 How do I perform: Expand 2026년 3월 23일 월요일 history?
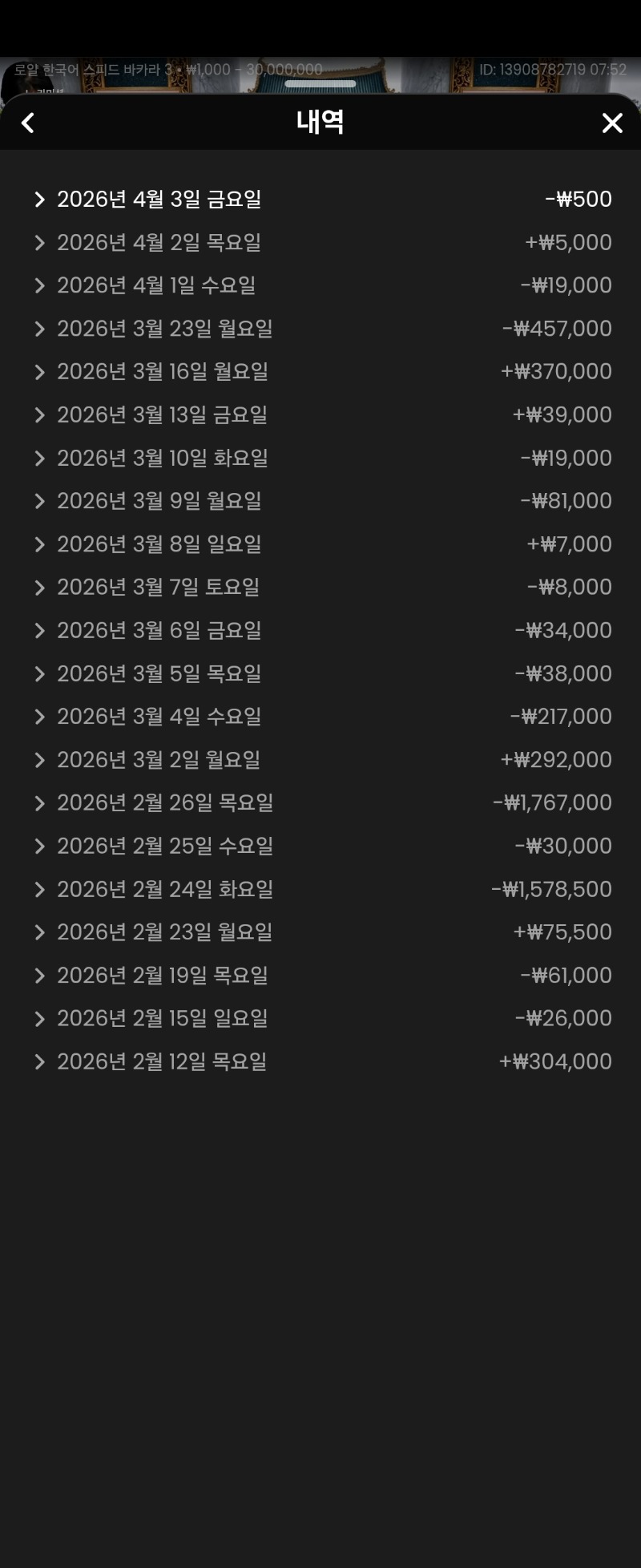click(164, 329)
